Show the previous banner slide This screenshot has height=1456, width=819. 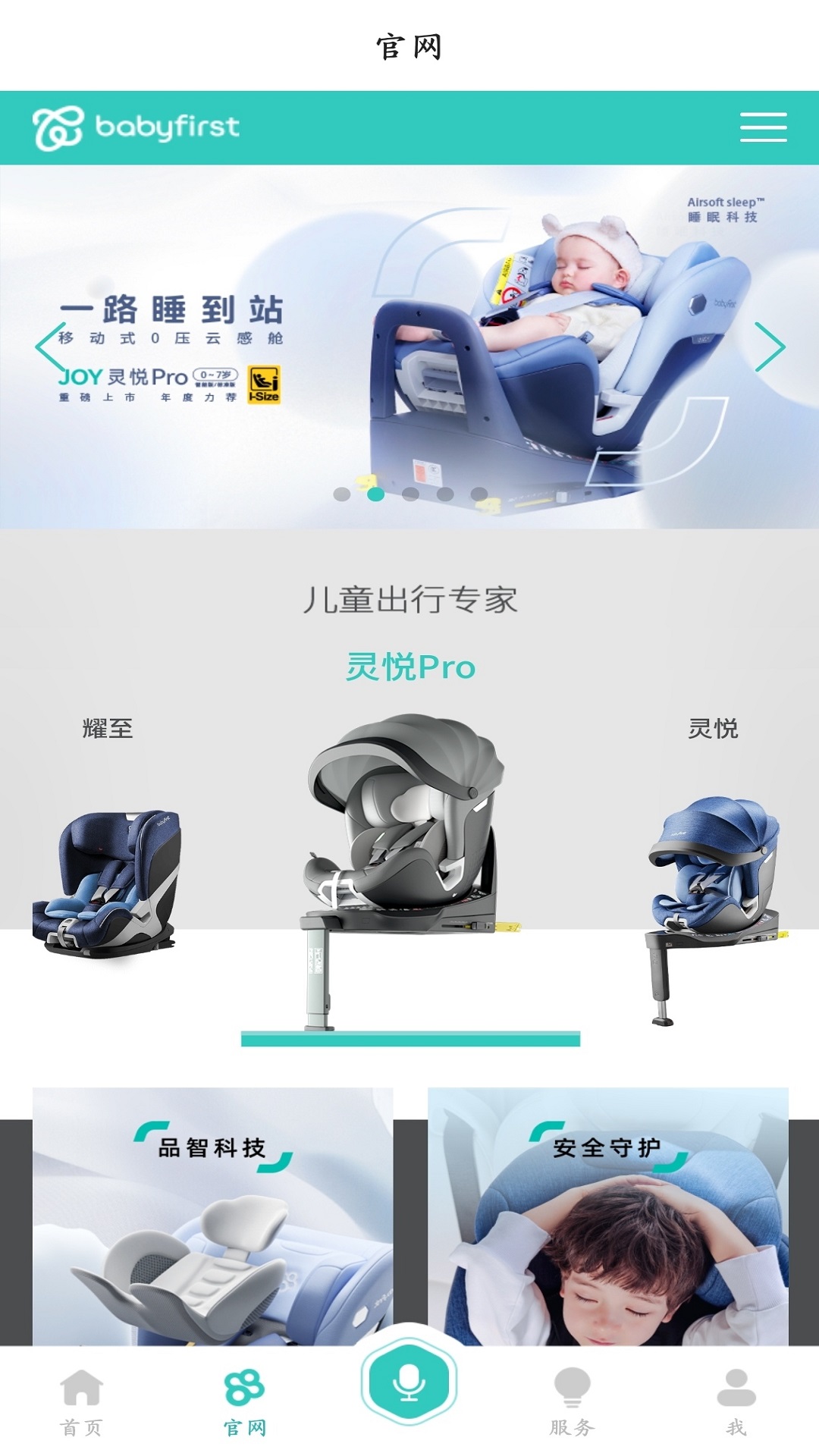coord(50,347)
